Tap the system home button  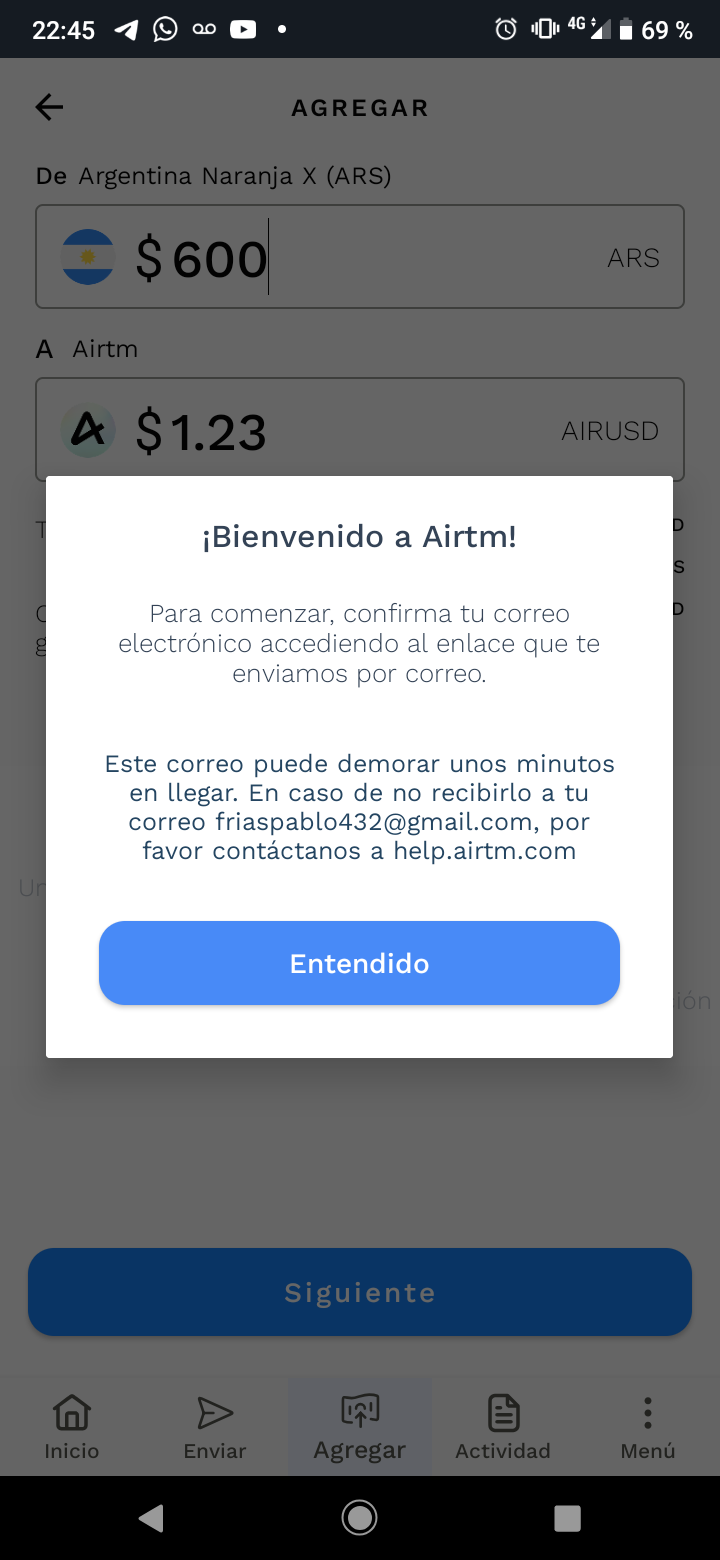coord(359,1518)
